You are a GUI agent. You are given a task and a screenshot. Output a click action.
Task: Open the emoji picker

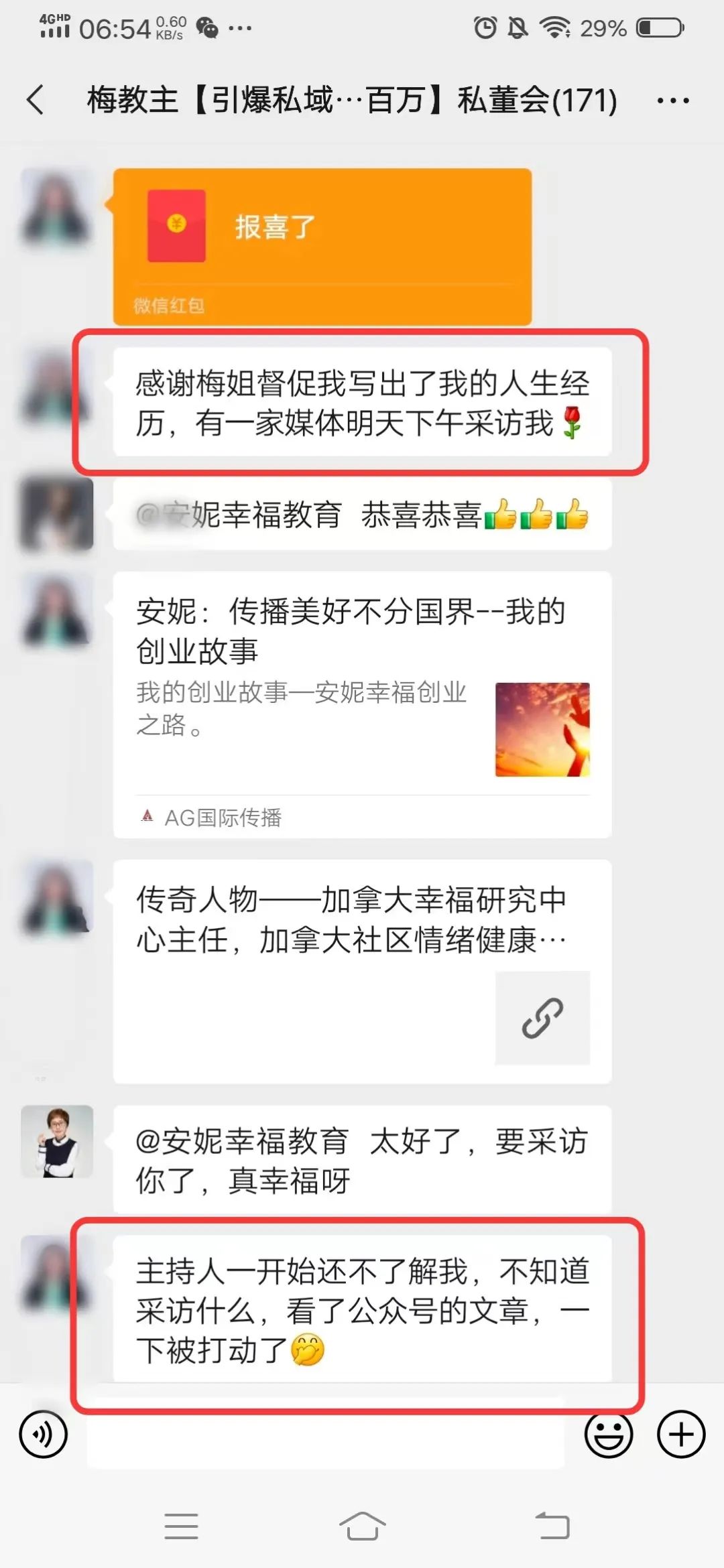608,1435
